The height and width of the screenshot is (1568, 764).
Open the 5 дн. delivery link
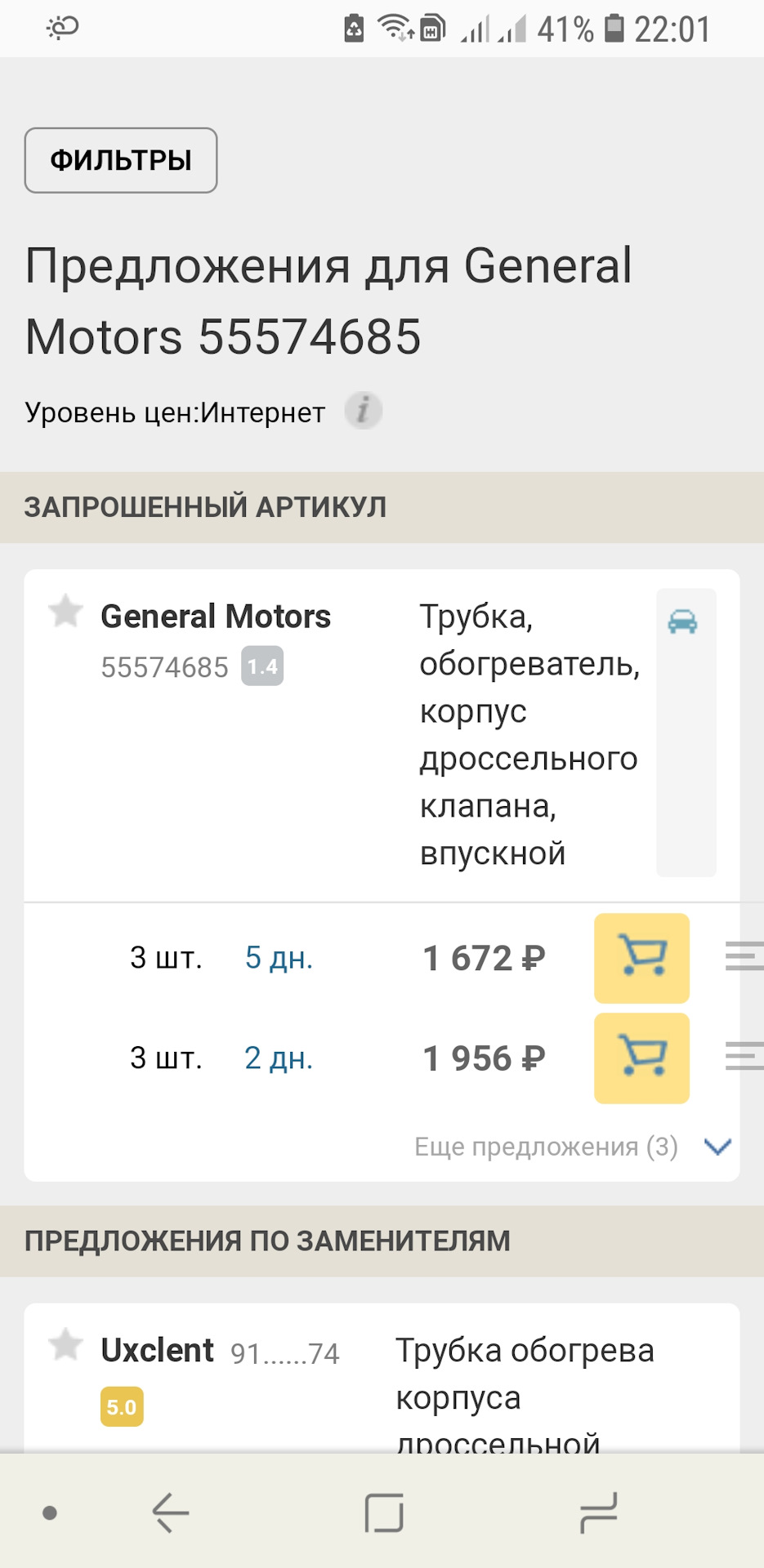point(279,957)
